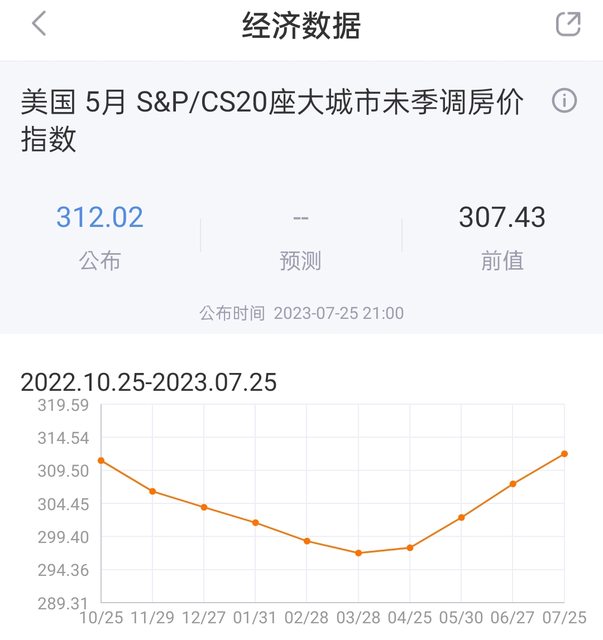Open the info icon beside the index title
The width and height of the screenshot is (603, 640).
(x=565, y=101)
